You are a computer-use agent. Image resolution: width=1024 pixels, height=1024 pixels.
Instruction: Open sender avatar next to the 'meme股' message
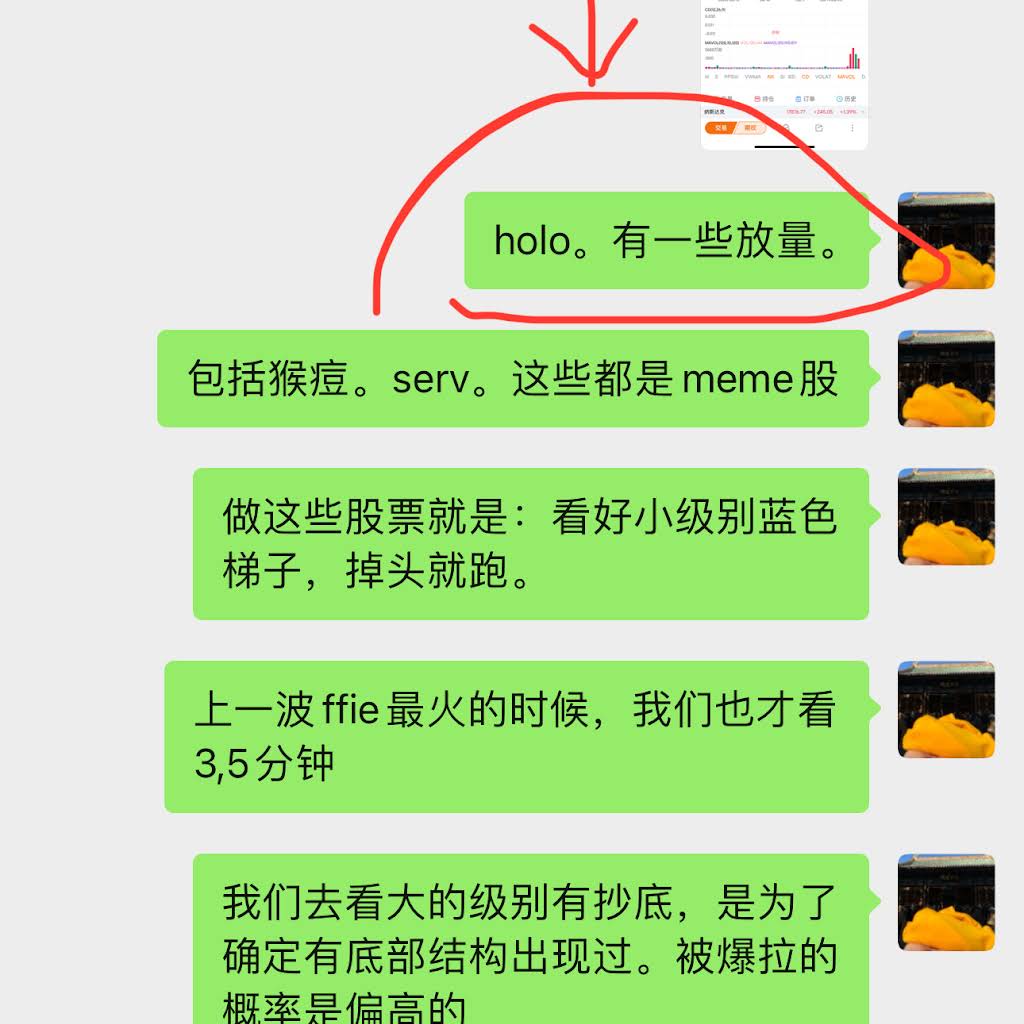pos(946,378)
